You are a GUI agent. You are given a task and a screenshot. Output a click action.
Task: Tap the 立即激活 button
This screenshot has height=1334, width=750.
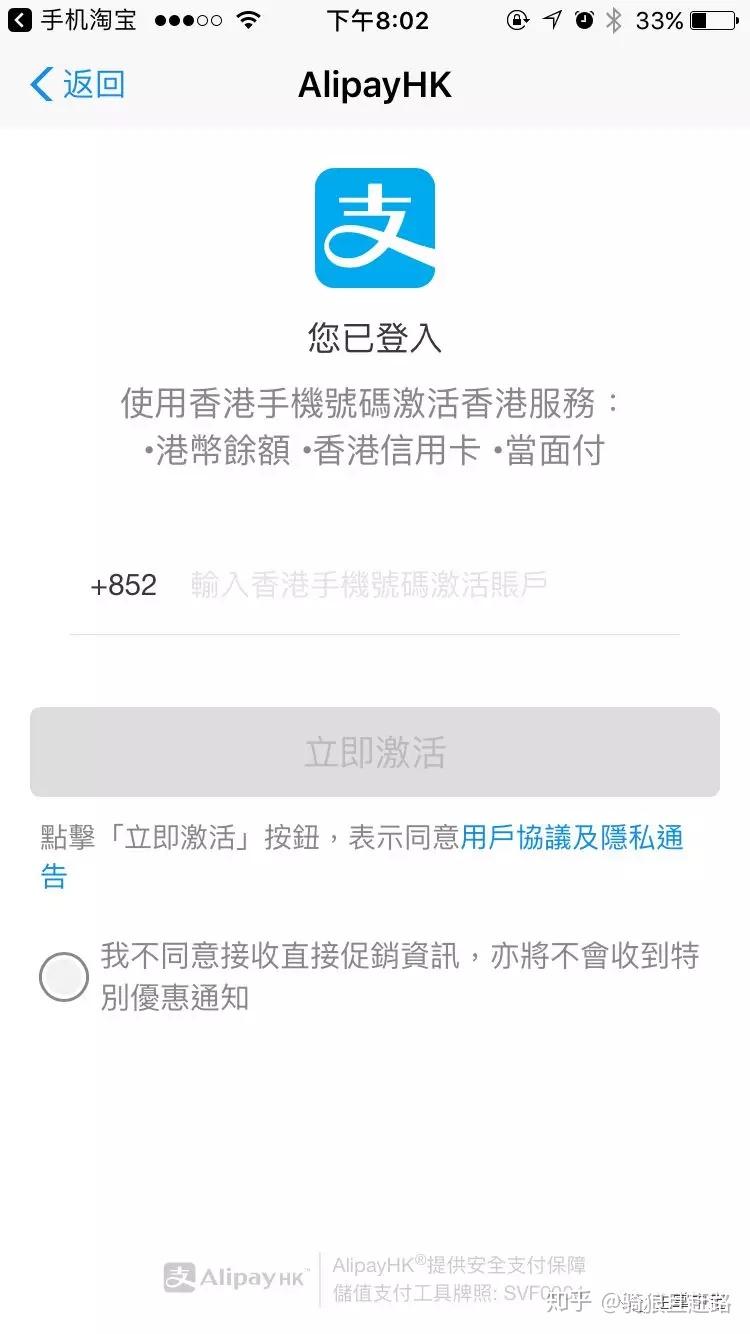(375, 752)
